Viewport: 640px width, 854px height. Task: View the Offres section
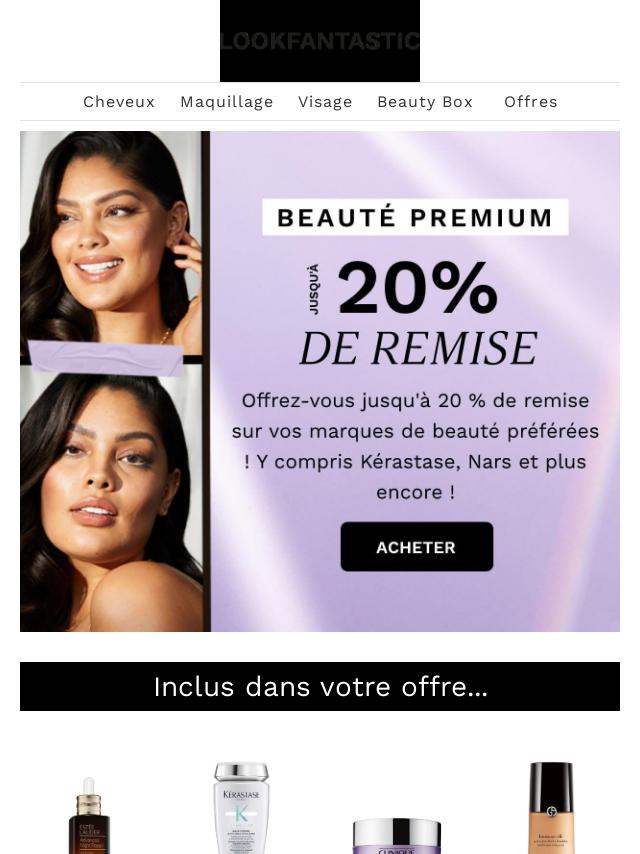530,102
